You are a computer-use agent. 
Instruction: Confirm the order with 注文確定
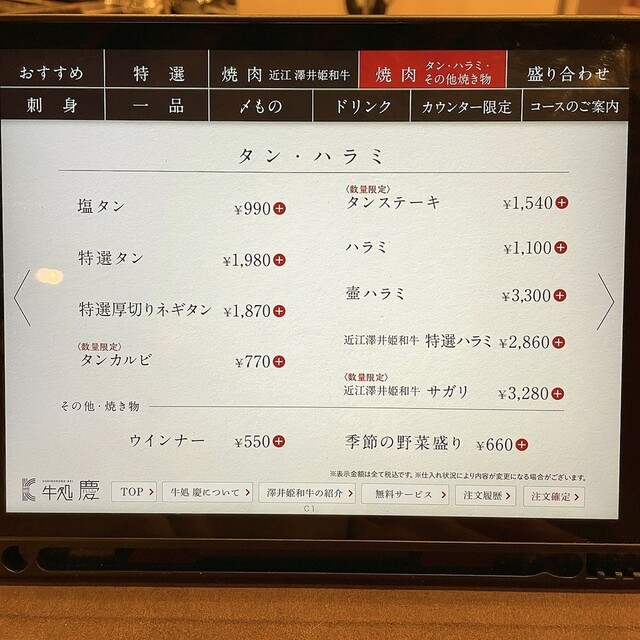553,495
